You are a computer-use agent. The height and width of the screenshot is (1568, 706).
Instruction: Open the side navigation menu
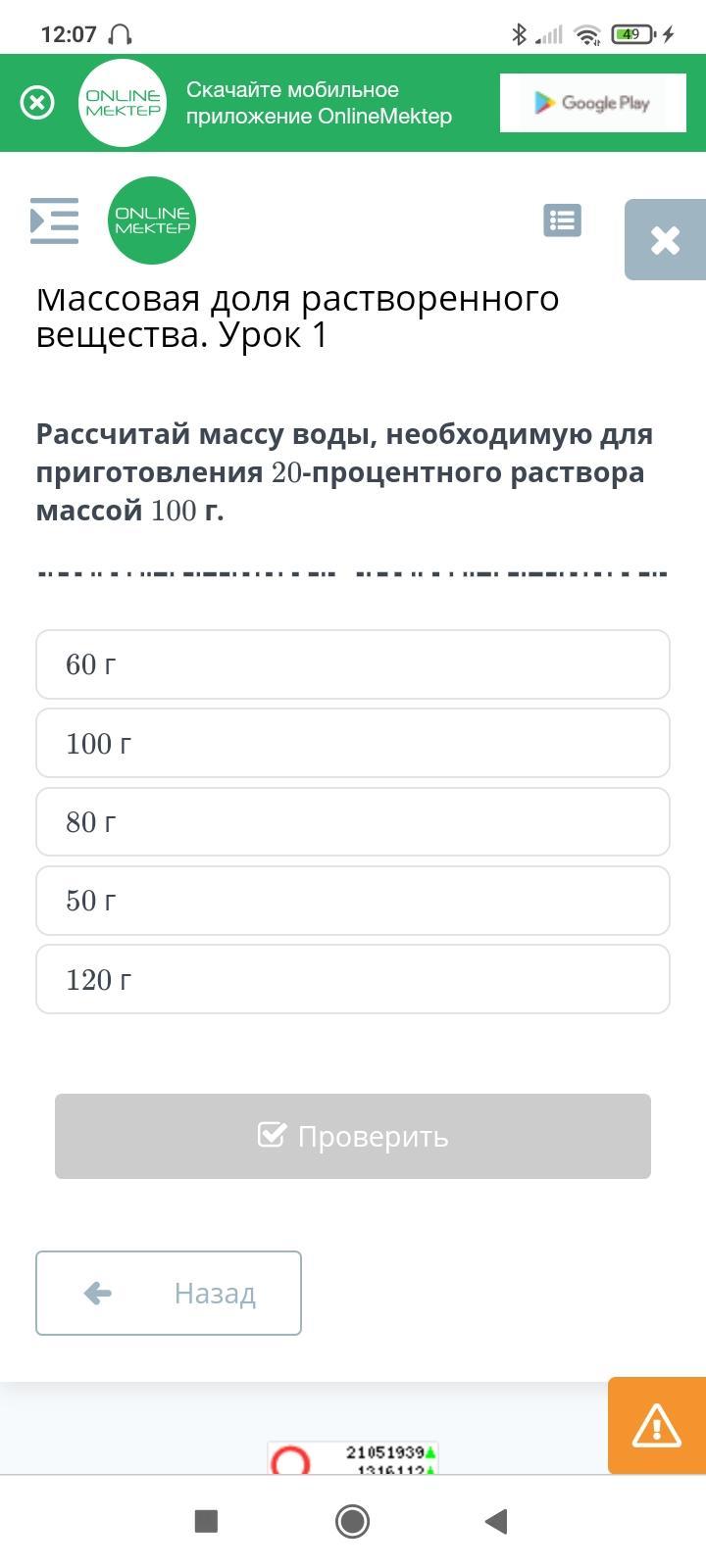[54, 220]
